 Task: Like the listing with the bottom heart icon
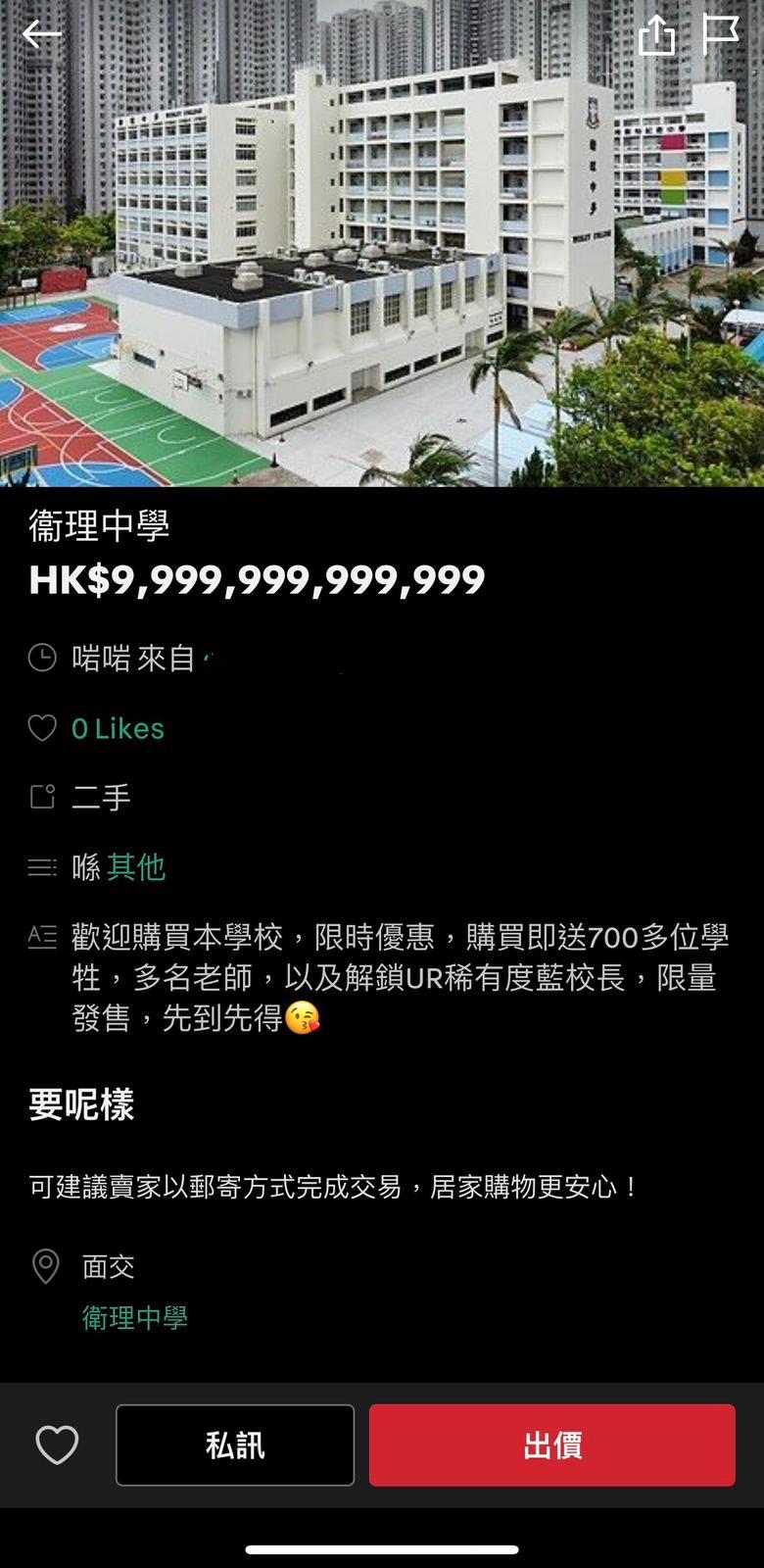[57, 1445]
